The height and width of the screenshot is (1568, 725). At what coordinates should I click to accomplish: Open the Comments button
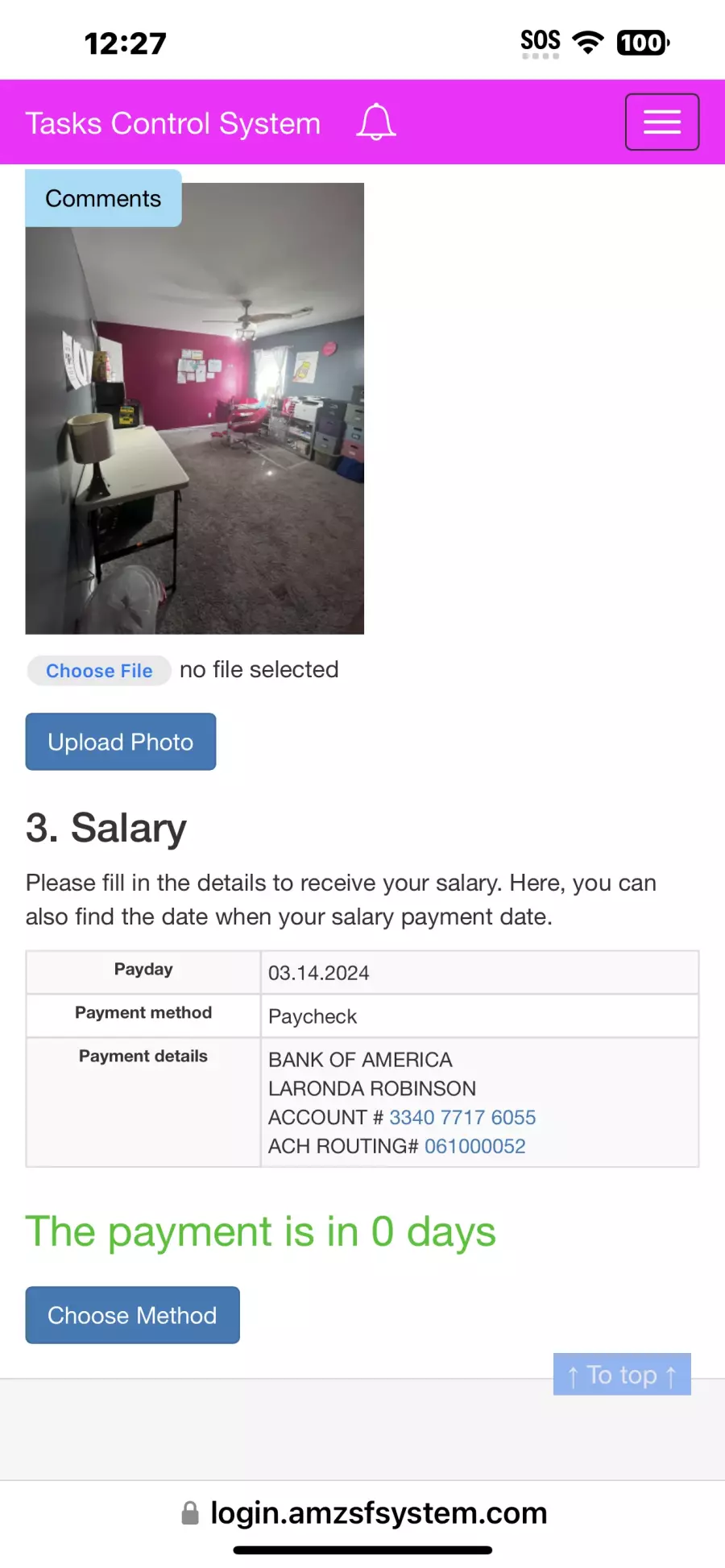click(103, 198)
